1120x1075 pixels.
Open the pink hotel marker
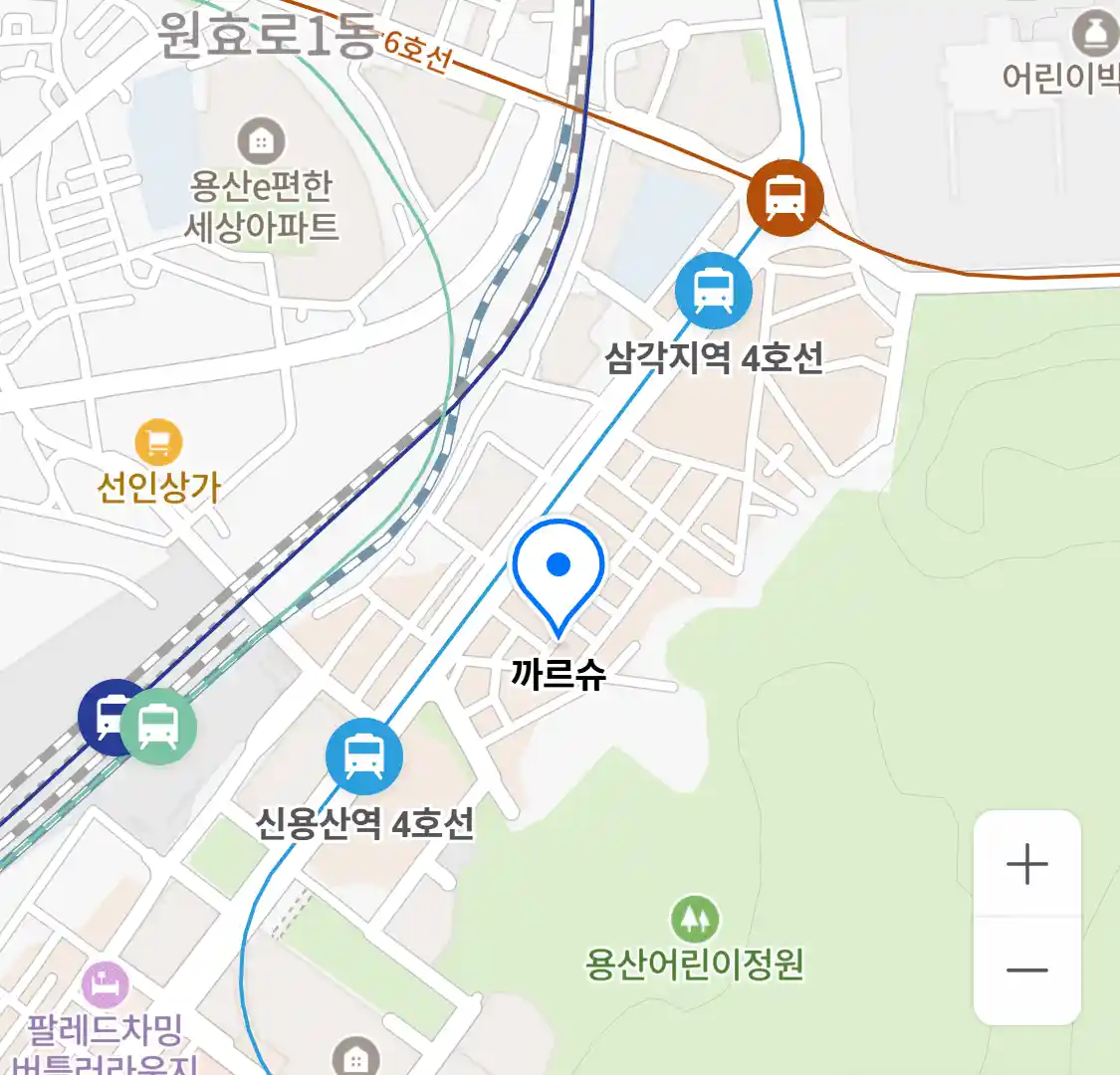pos(106,985)
